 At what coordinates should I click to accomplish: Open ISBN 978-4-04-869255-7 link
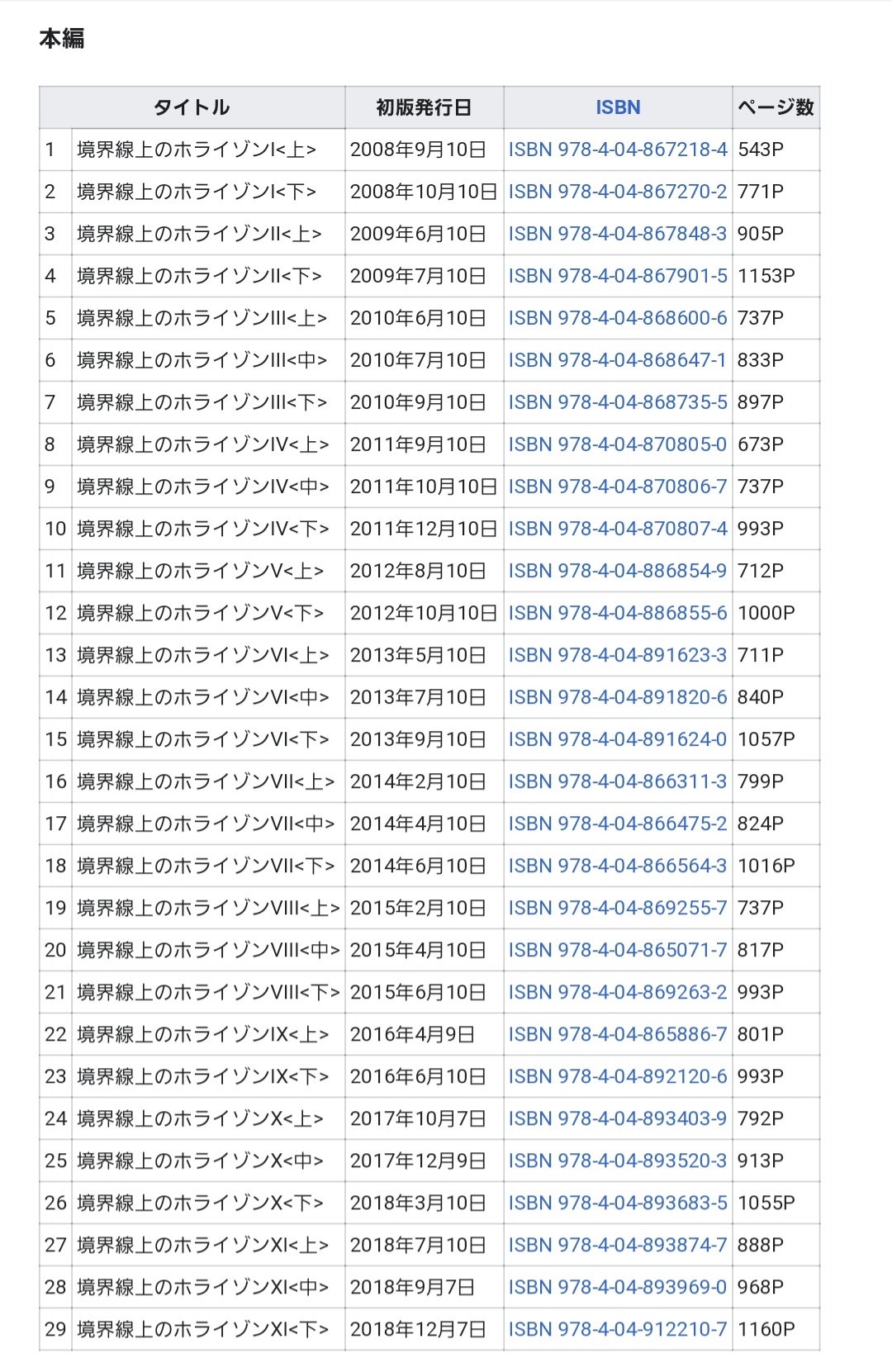coord(618,908)
